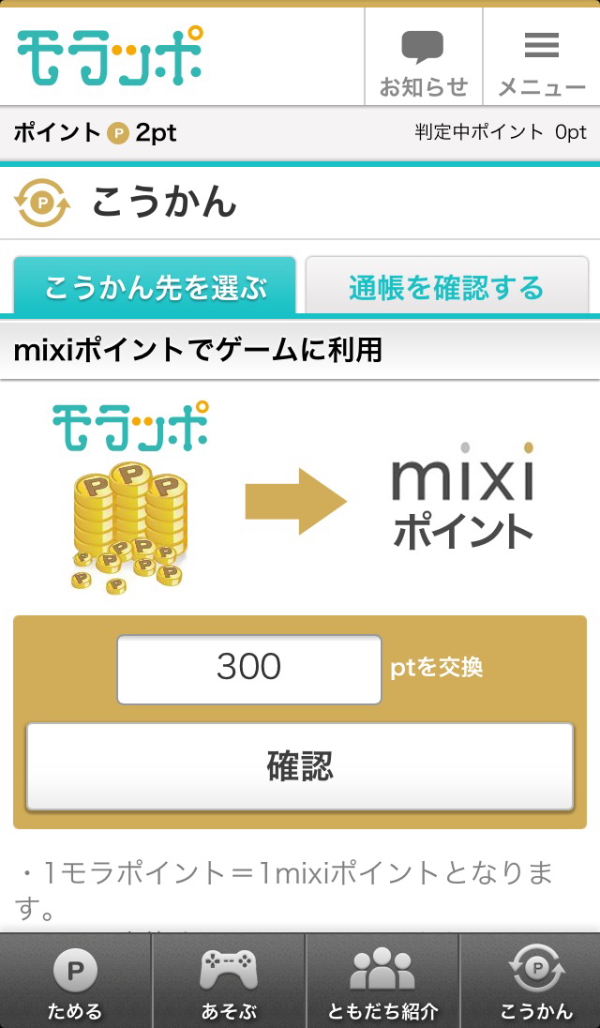
Task: Select the こうかん bottom tab
Action: coord(536,981)
